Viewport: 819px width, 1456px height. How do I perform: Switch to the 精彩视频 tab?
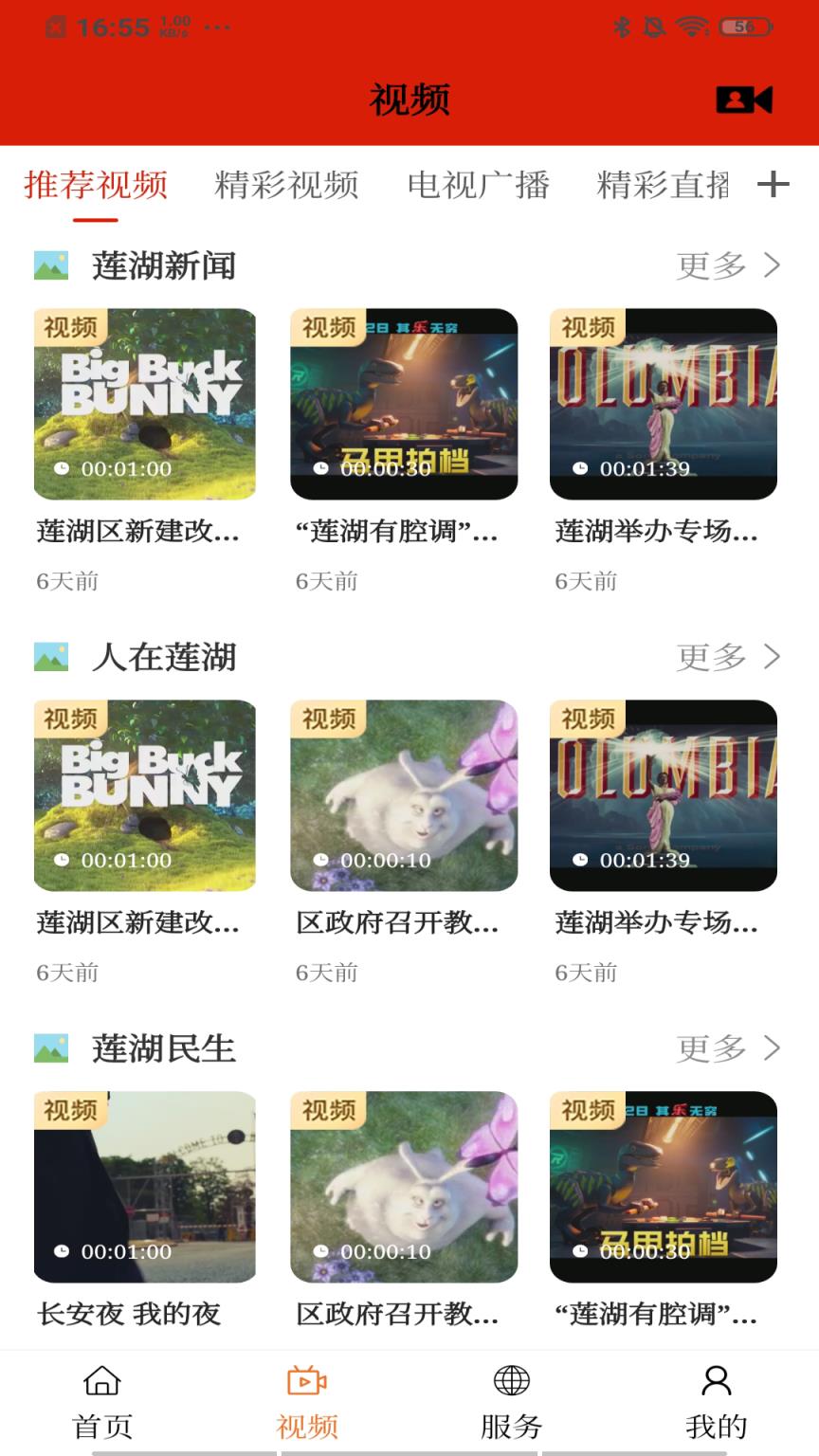click(x=287, y=186)
